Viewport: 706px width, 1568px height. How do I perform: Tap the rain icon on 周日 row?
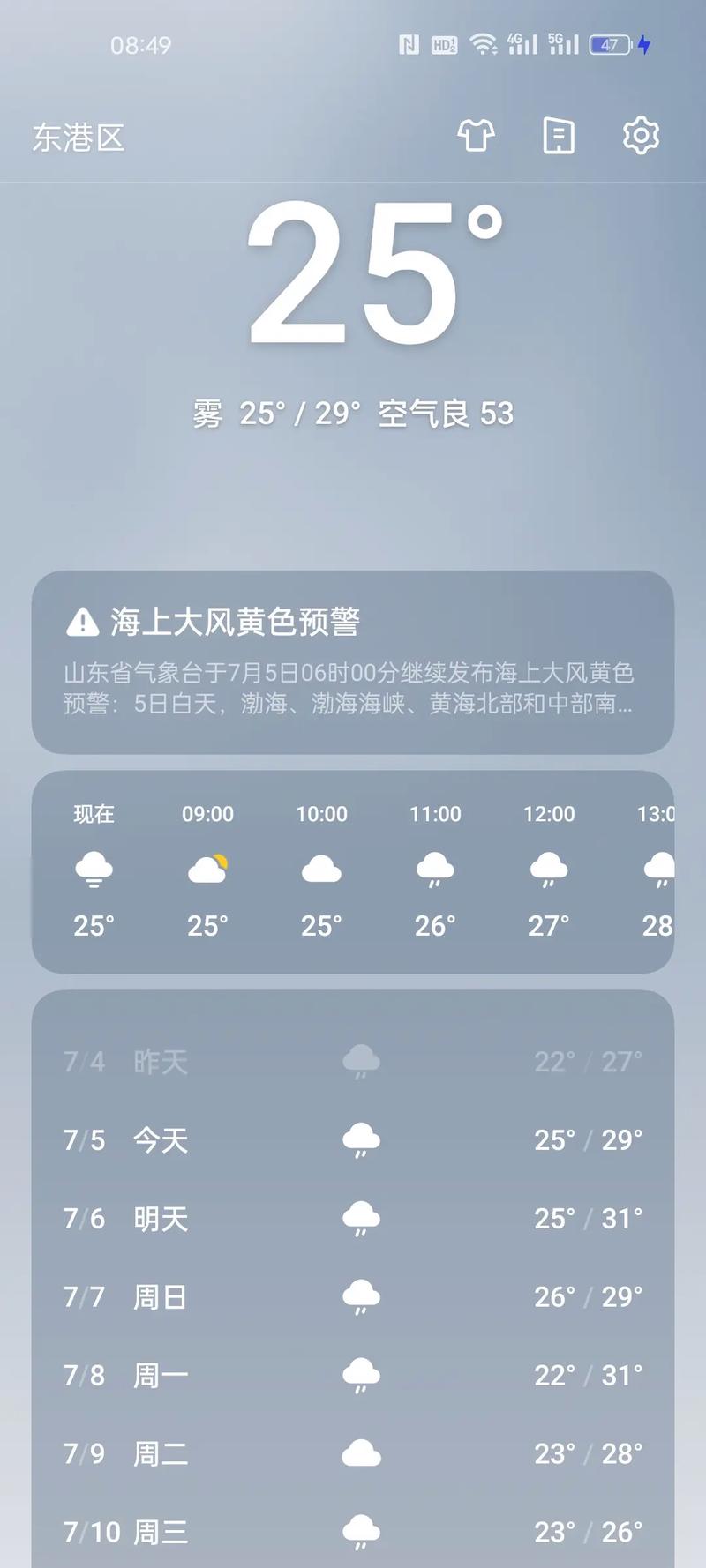tap(360, 1296)
